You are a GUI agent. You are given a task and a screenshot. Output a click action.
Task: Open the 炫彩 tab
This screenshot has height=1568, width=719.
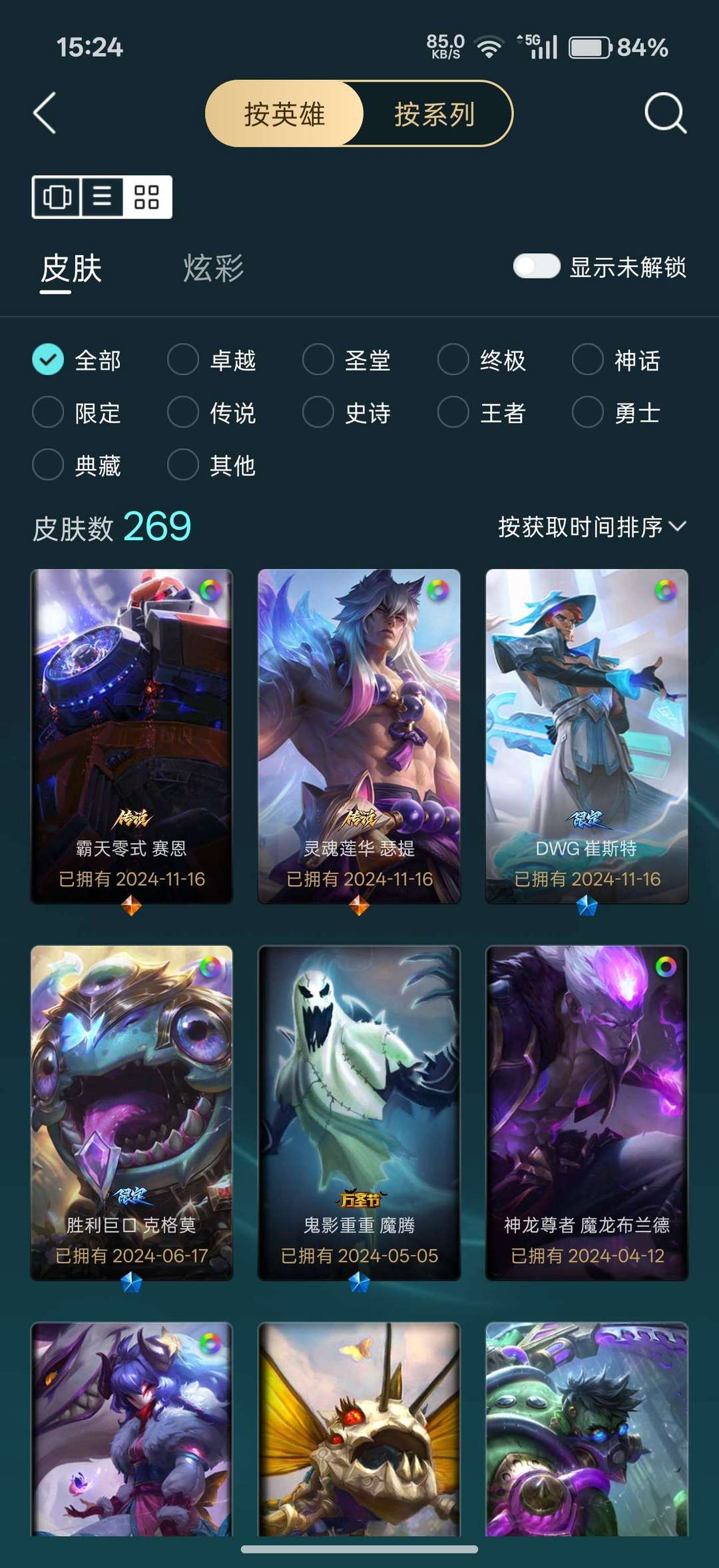(213, 268)
